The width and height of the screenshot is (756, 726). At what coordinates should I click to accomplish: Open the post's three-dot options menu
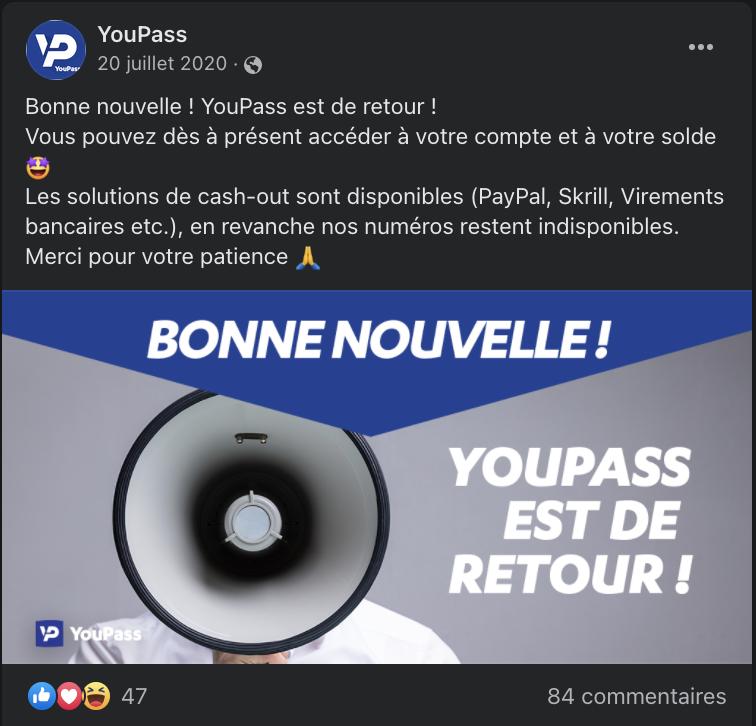tap(702, 47)
